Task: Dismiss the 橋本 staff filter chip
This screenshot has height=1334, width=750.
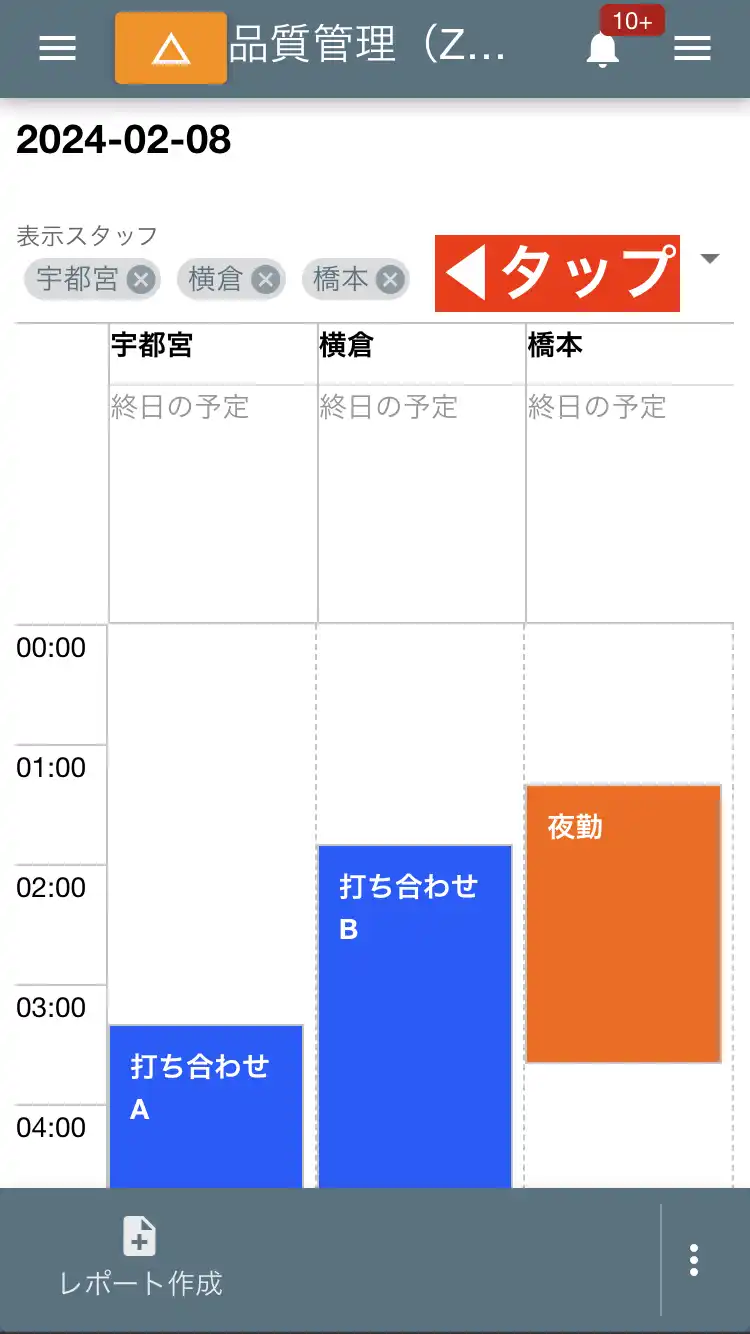Action: [x=389, y=280]
